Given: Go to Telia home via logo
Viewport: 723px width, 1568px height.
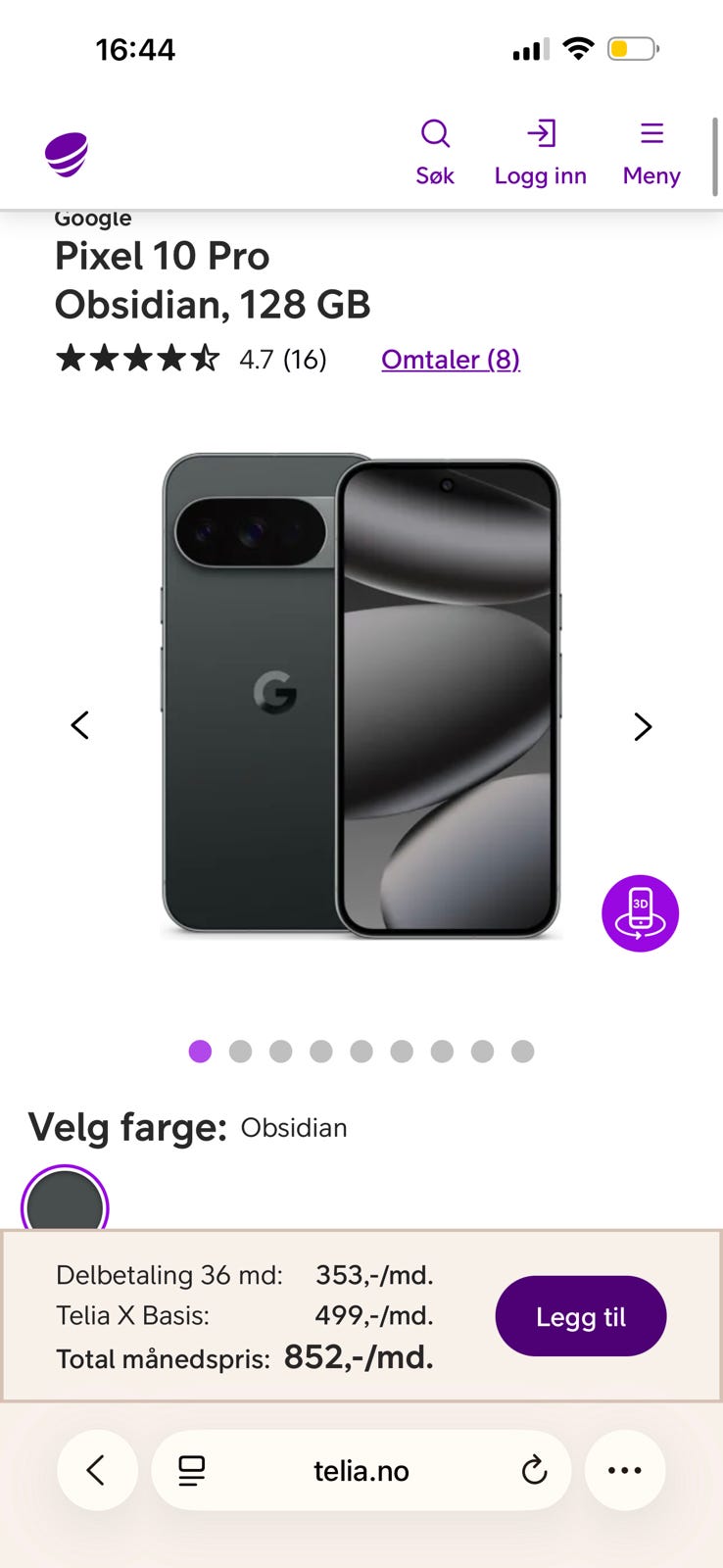Looking at the screenshot, I should (x=67, y=155).
